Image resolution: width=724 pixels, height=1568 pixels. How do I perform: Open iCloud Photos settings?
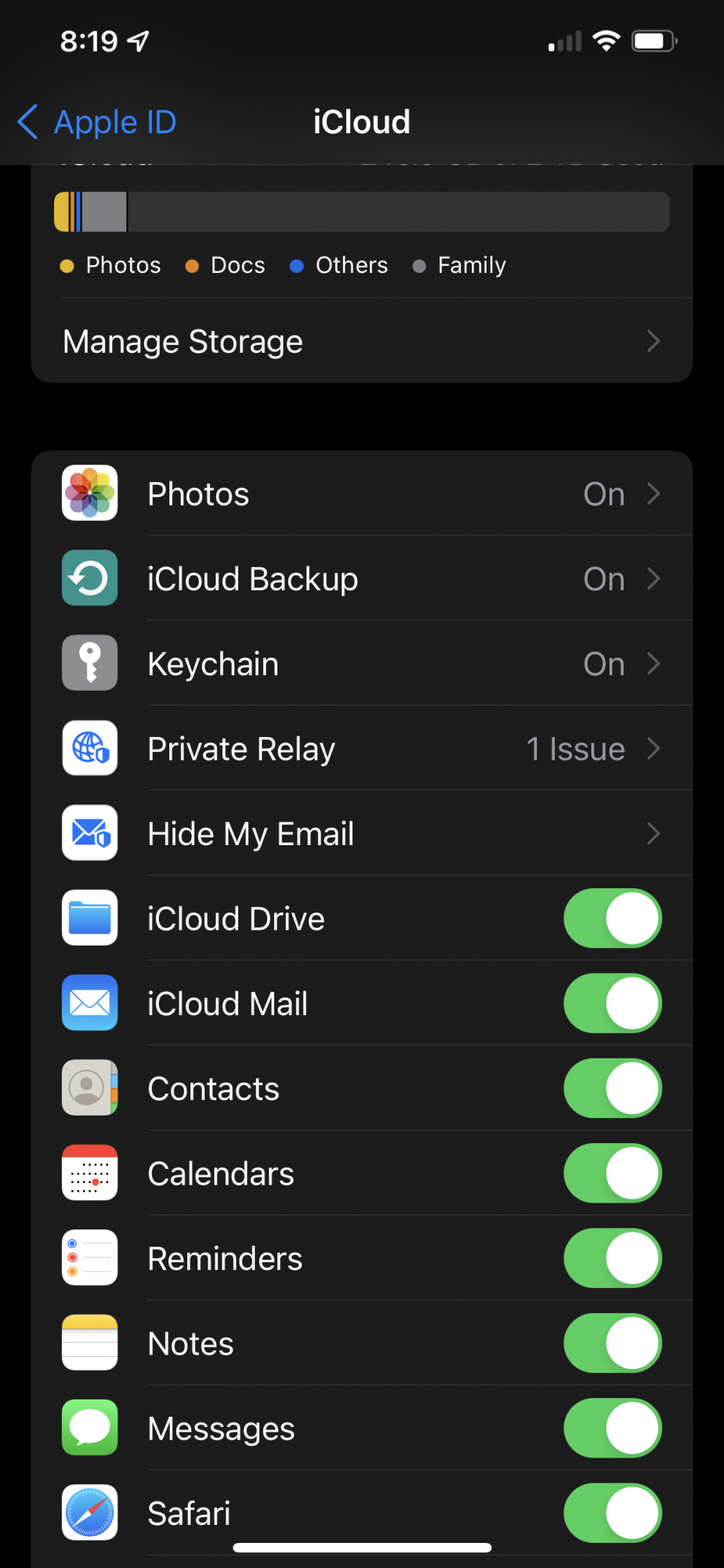(362, 494)
